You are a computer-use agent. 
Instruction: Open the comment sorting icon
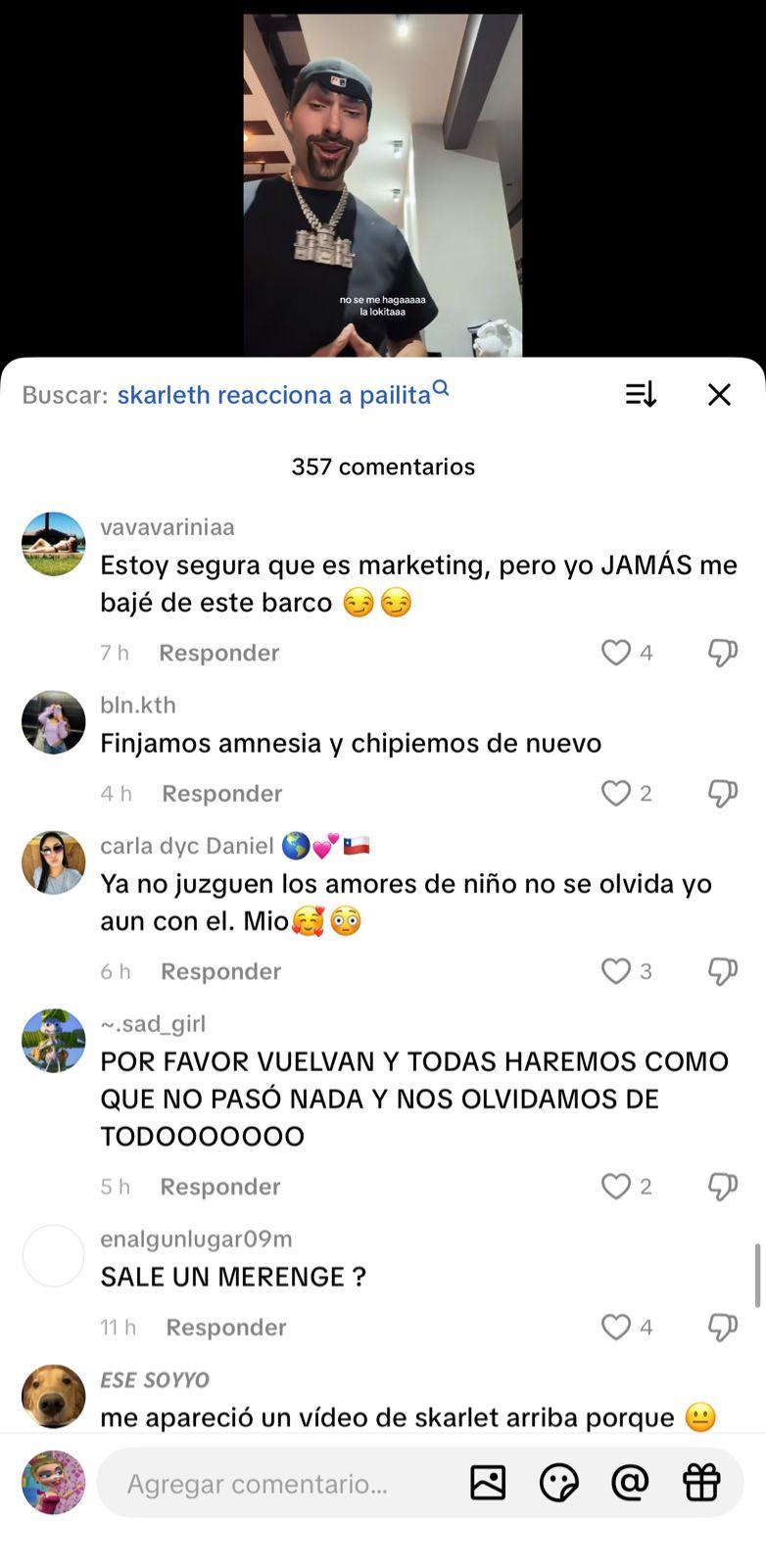click(642, 395)
